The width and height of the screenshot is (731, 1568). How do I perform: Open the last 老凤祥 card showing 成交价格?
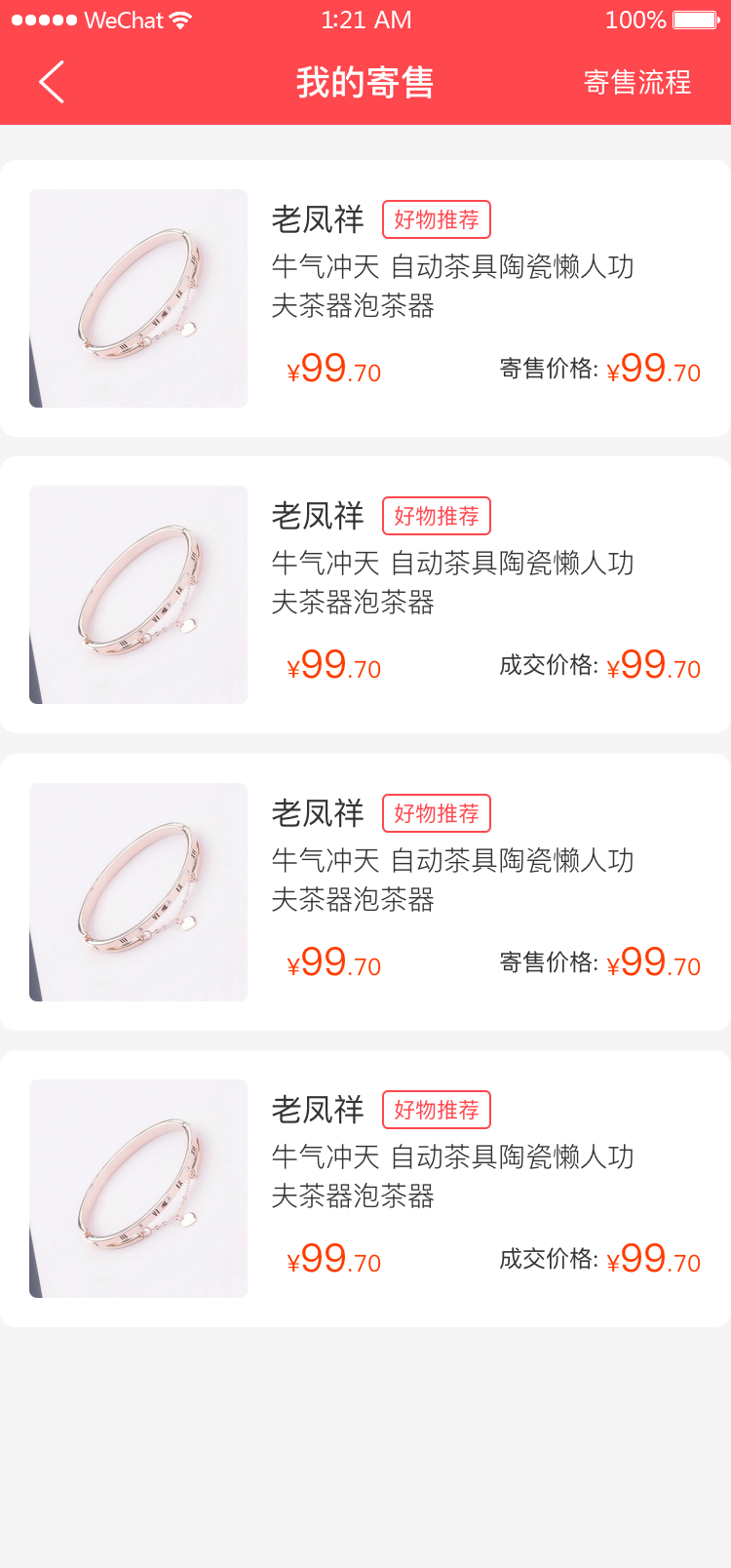point(365,1189)
